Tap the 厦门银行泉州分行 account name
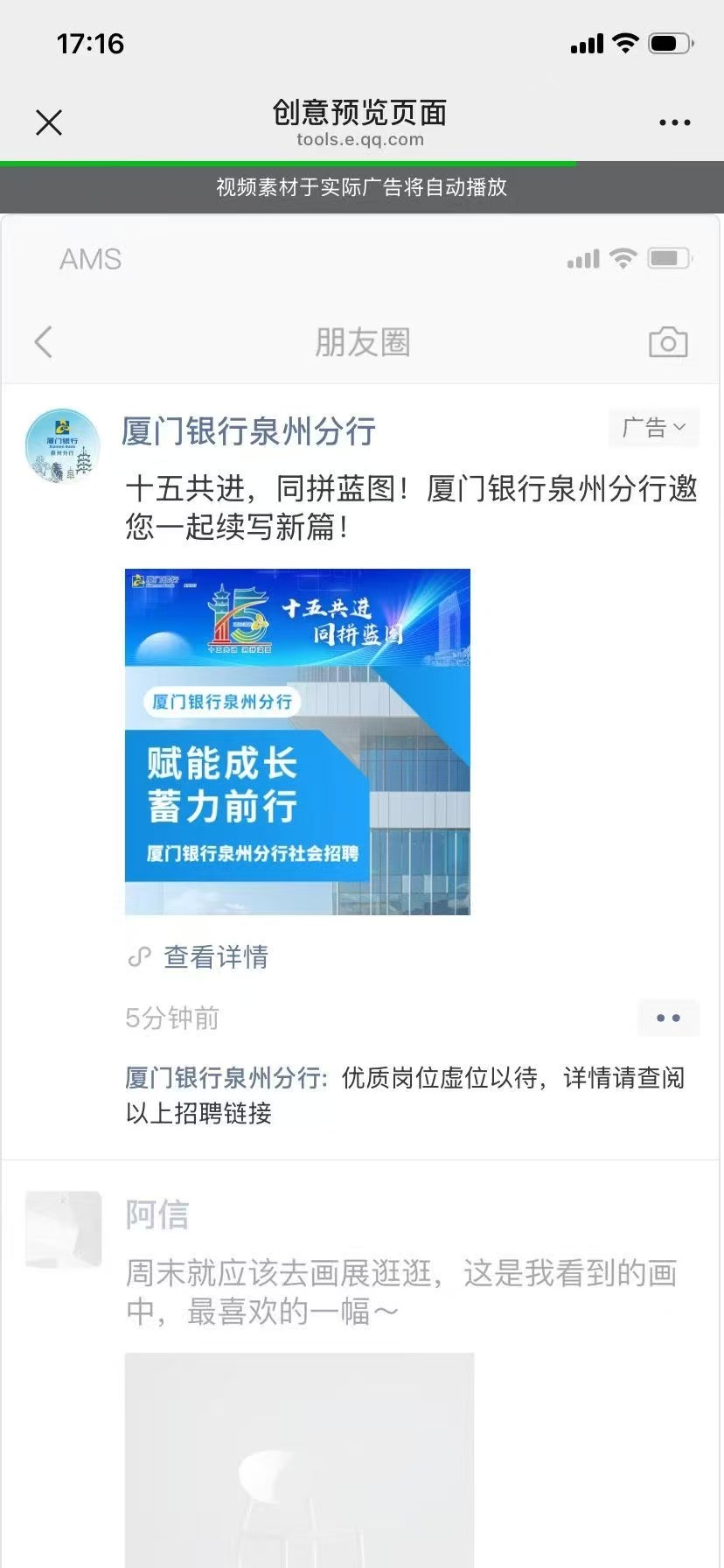 tap(248, 431)
